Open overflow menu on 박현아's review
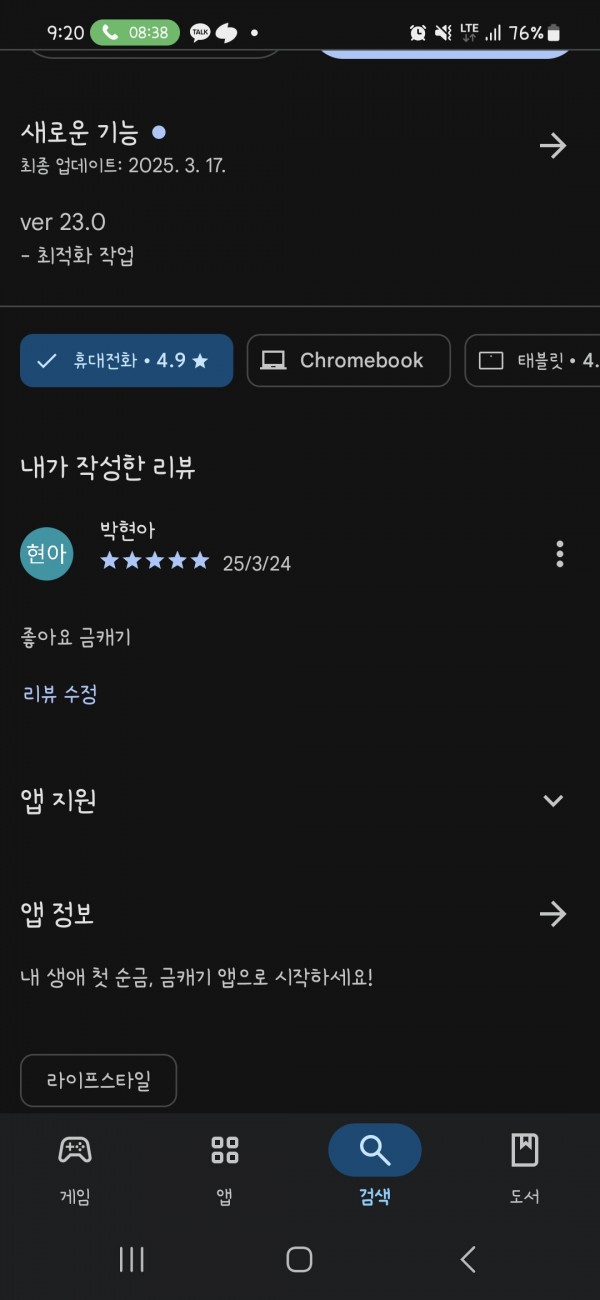 point(560,554)
